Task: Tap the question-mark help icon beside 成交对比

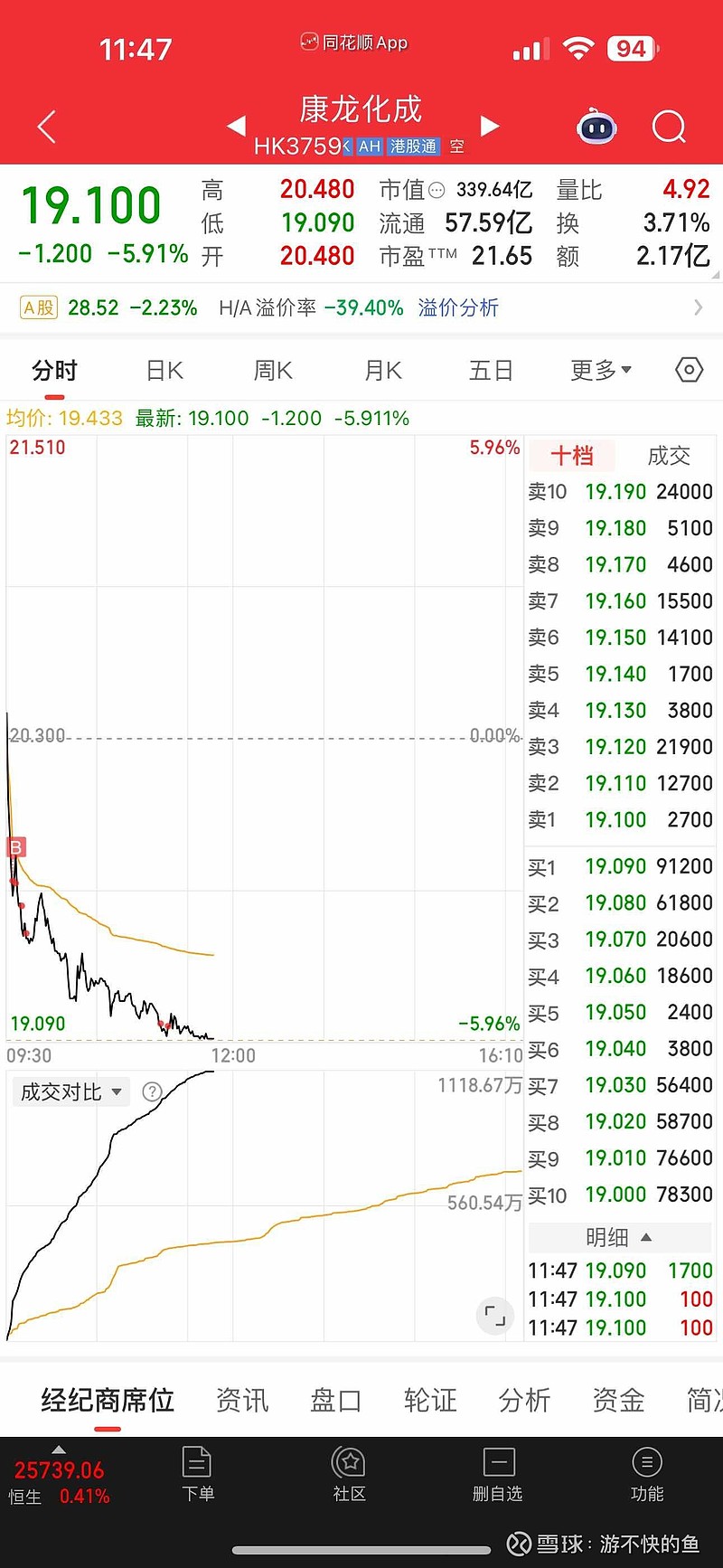Action: [x=150, y=1091]
